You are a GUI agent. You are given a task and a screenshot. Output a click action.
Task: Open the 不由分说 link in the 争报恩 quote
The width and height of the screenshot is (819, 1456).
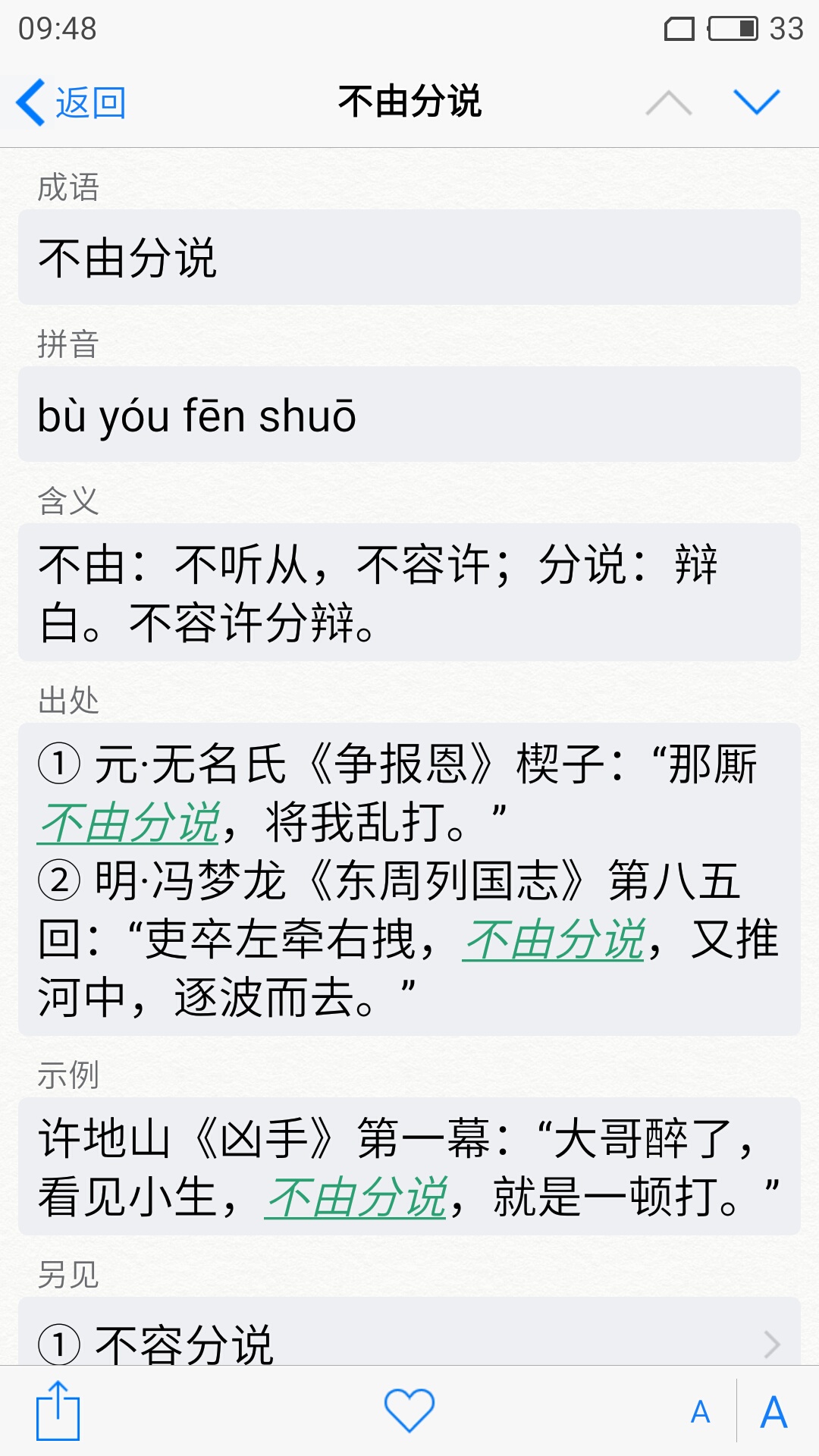click(x=129, y=823)
